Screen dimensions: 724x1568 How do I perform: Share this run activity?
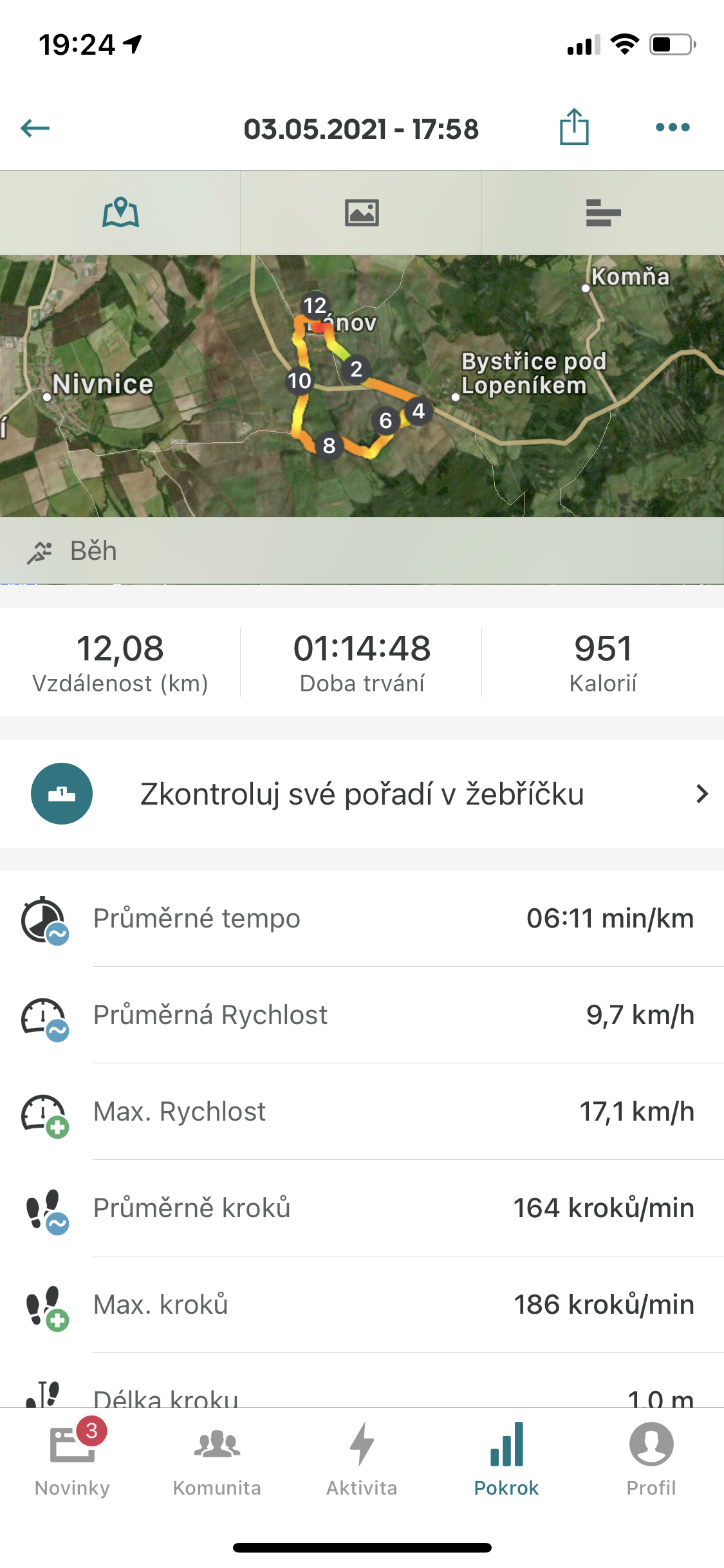[574, 127]
